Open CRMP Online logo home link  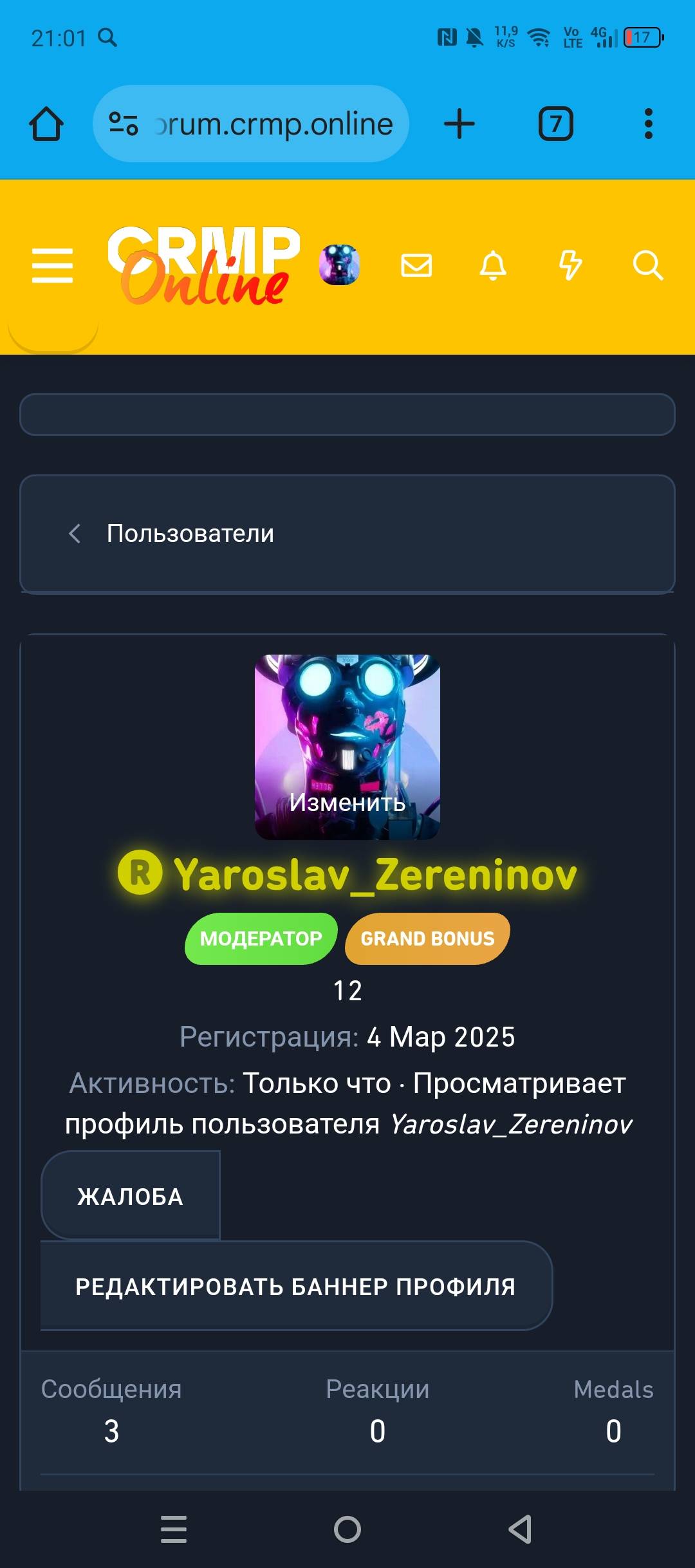[204, 265]
